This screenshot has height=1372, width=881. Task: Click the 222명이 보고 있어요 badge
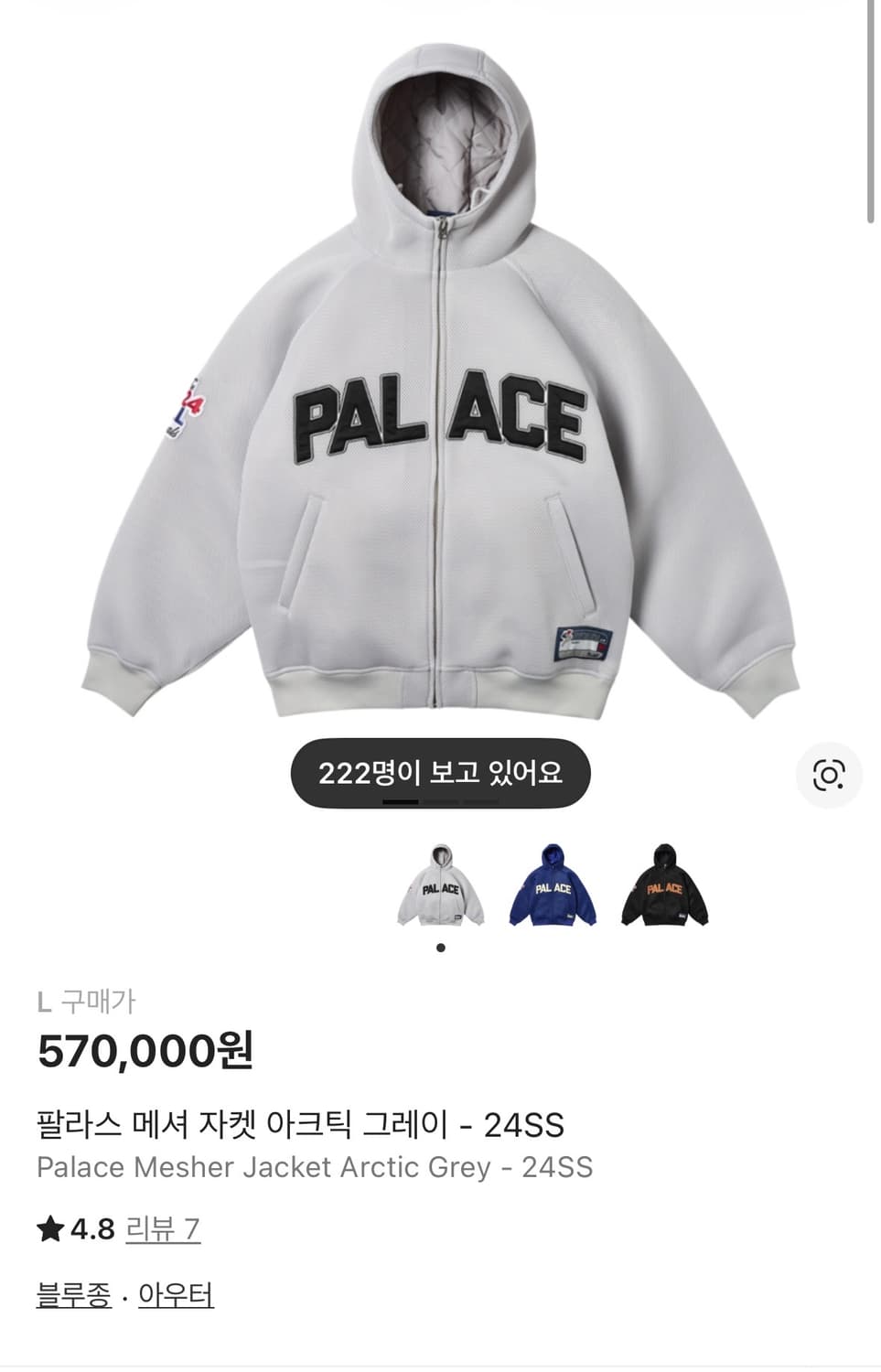(442, 773)
